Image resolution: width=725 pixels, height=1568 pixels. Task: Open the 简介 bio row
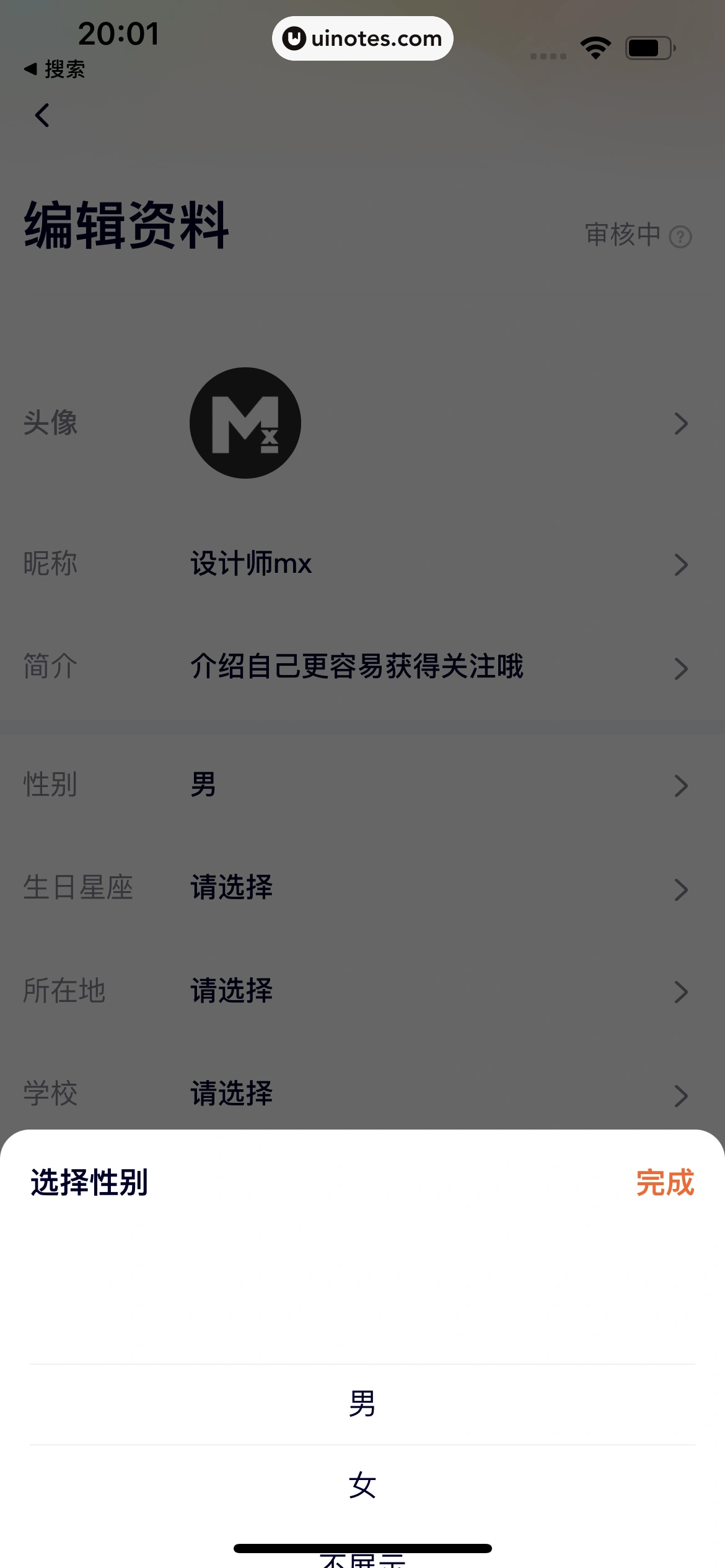click(x=362, y=668)
